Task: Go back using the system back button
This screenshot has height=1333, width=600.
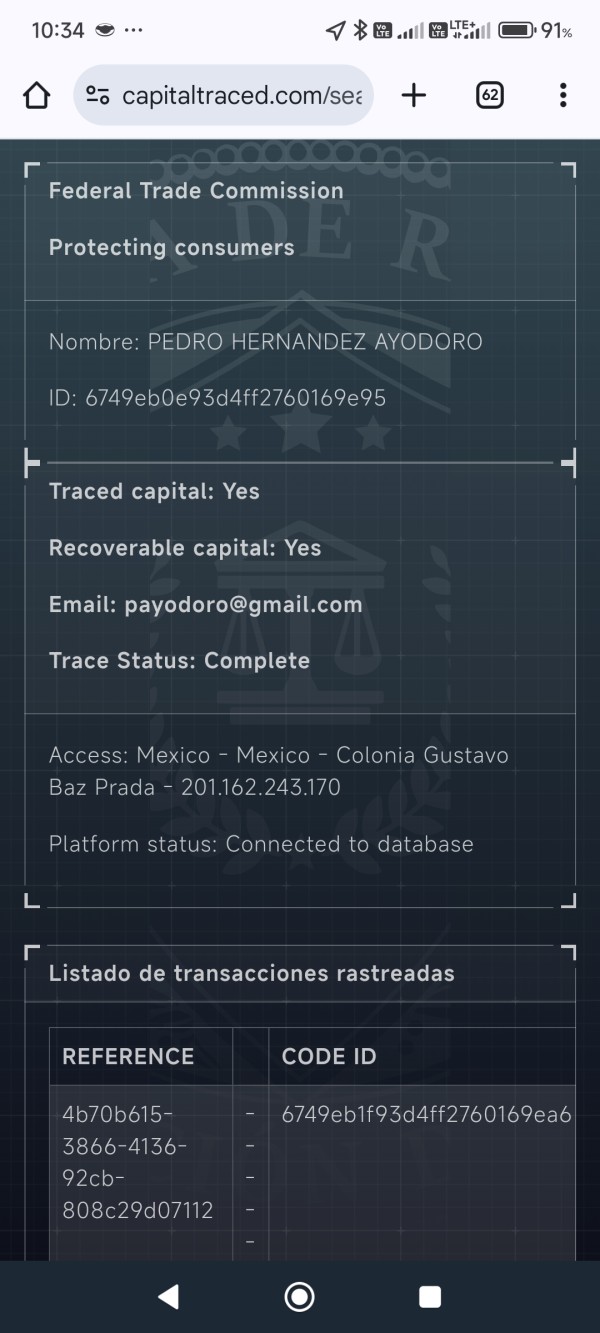Action: tap(169, 1297)
